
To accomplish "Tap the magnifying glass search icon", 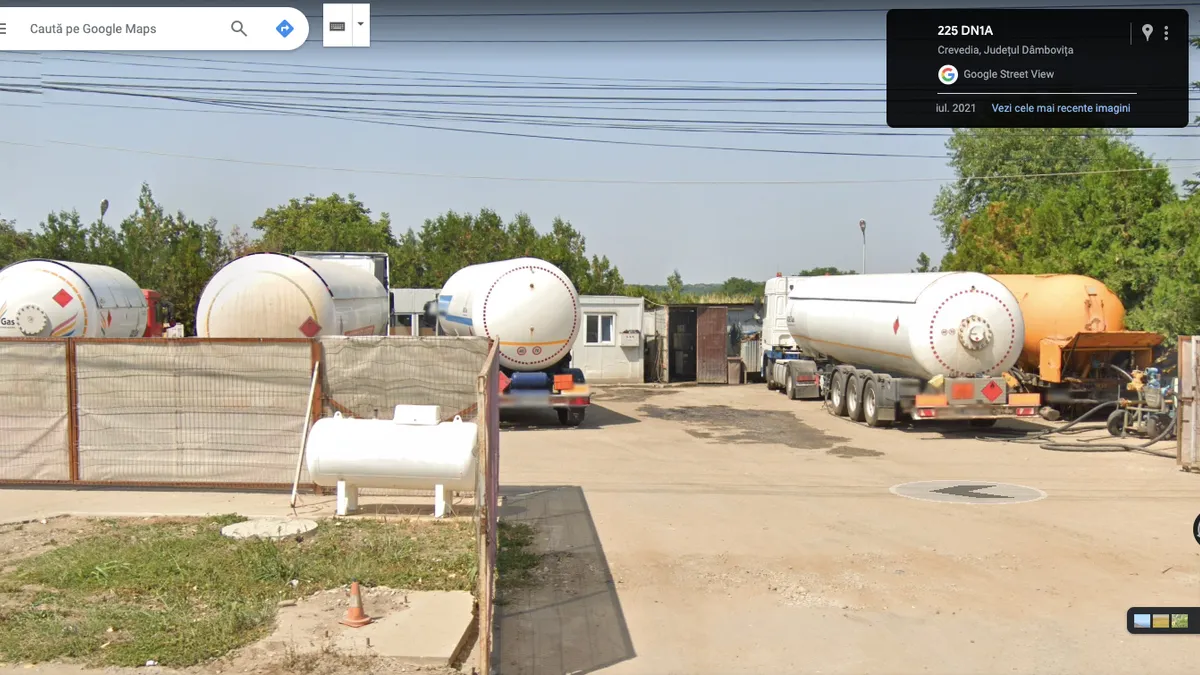I will click(x=239, y=29).
